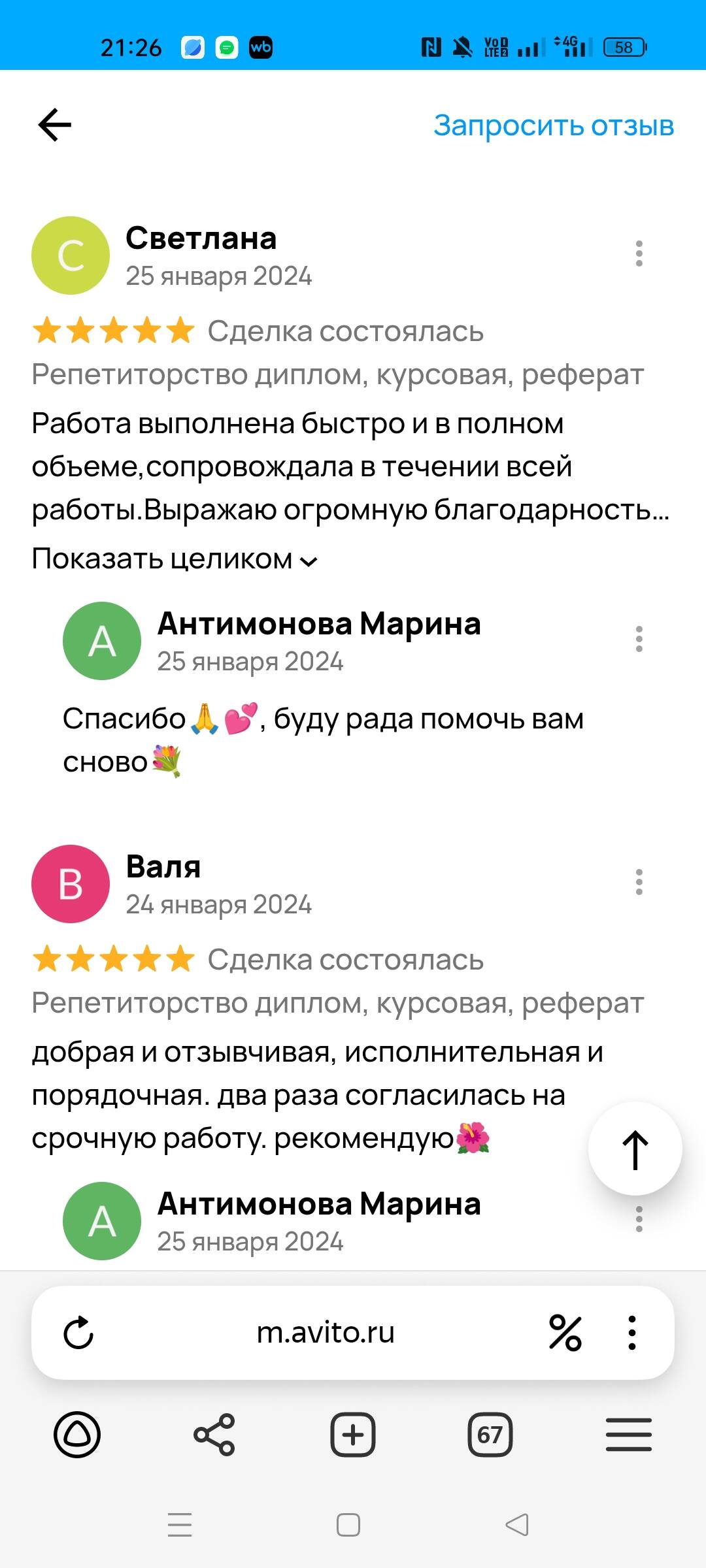Show all open tabs via tab counter 67

tap(491, 1435)
